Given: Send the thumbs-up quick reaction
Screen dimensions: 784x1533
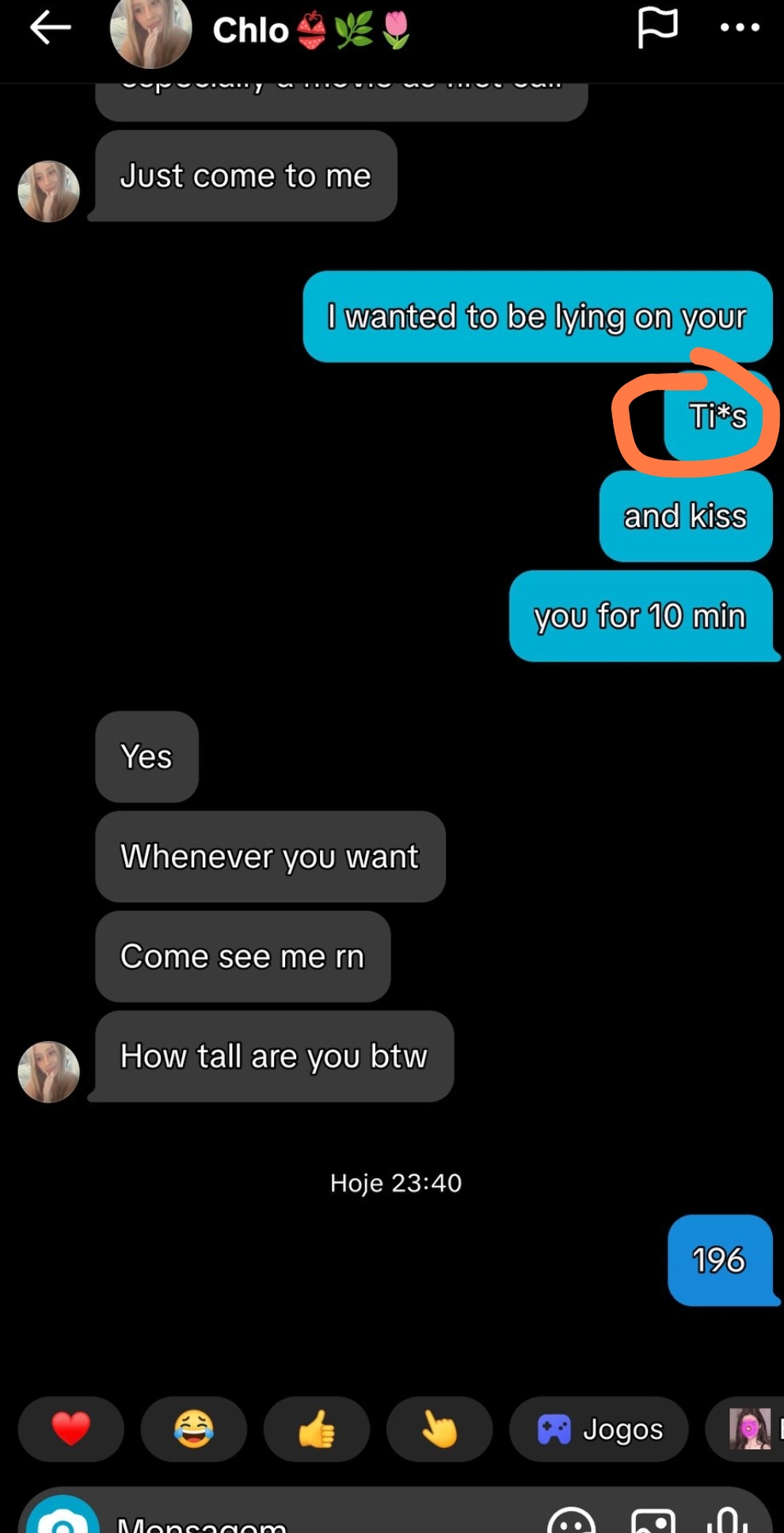Looking at the screenshot, I should point(317,1429).
